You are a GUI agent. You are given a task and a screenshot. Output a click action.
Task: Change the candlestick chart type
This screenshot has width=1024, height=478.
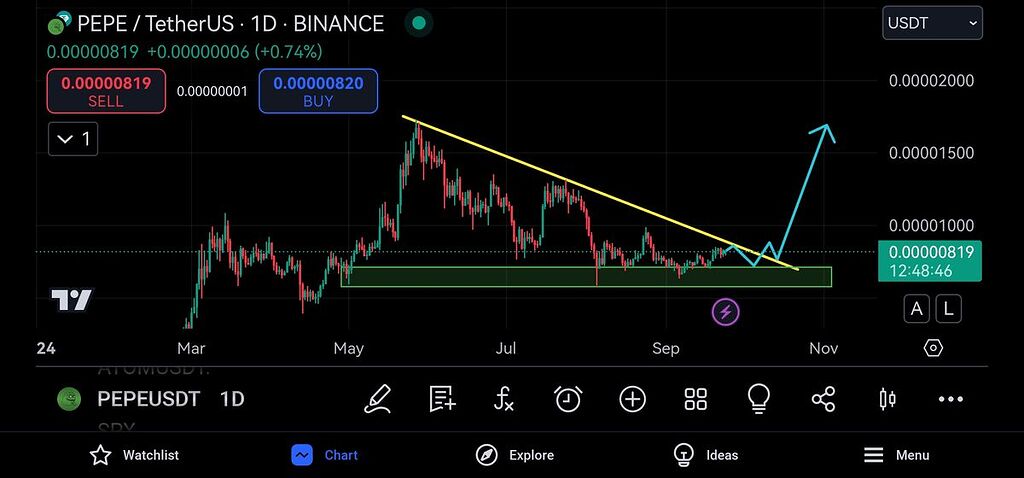click(886, 399)
